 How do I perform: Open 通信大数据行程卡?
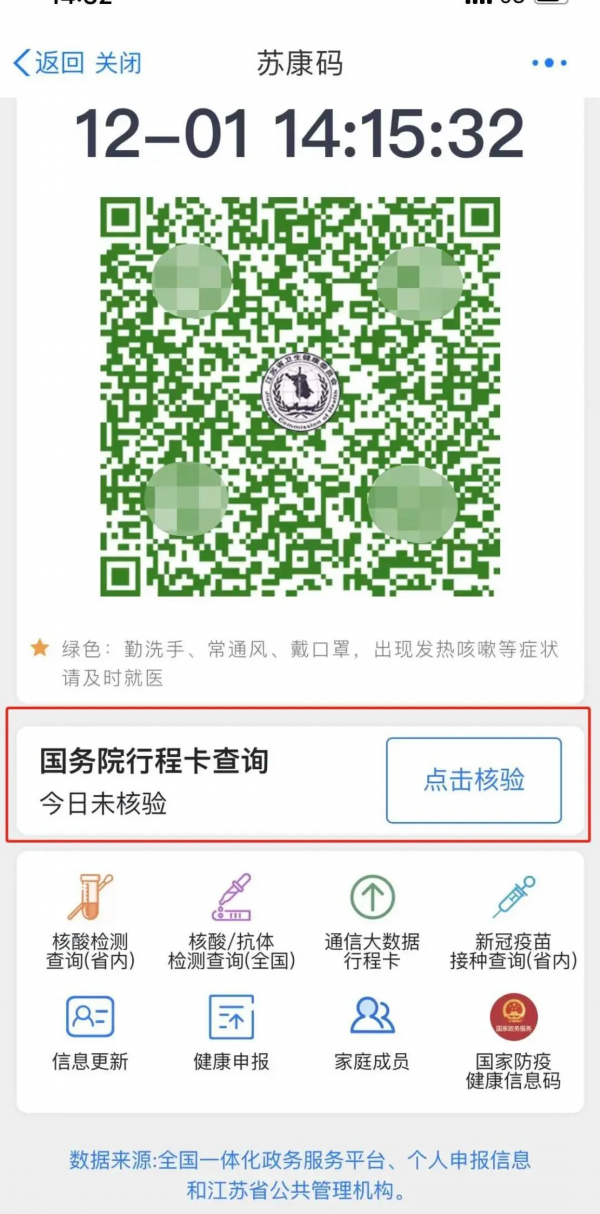click(372, 922)
